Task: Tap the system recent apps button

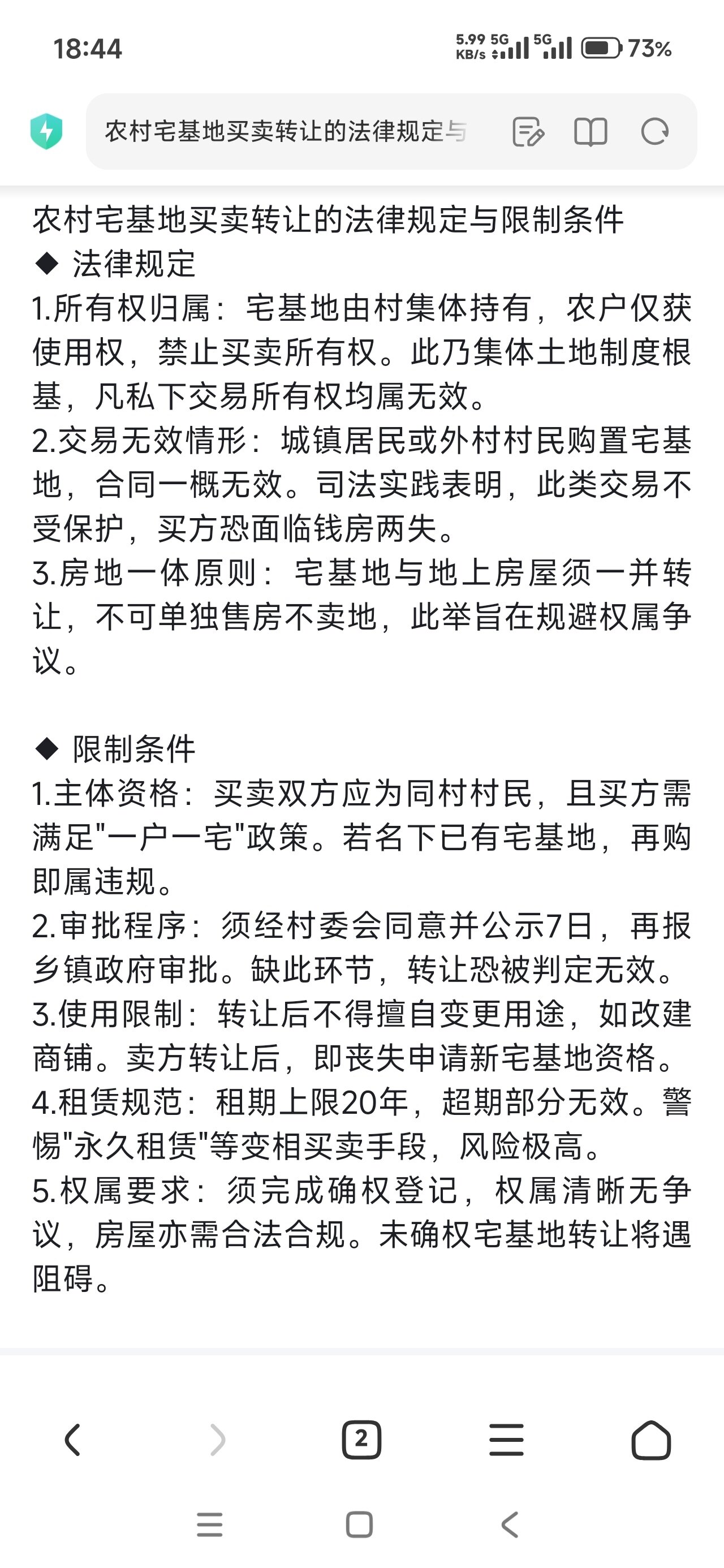Action: (209, 1525)
